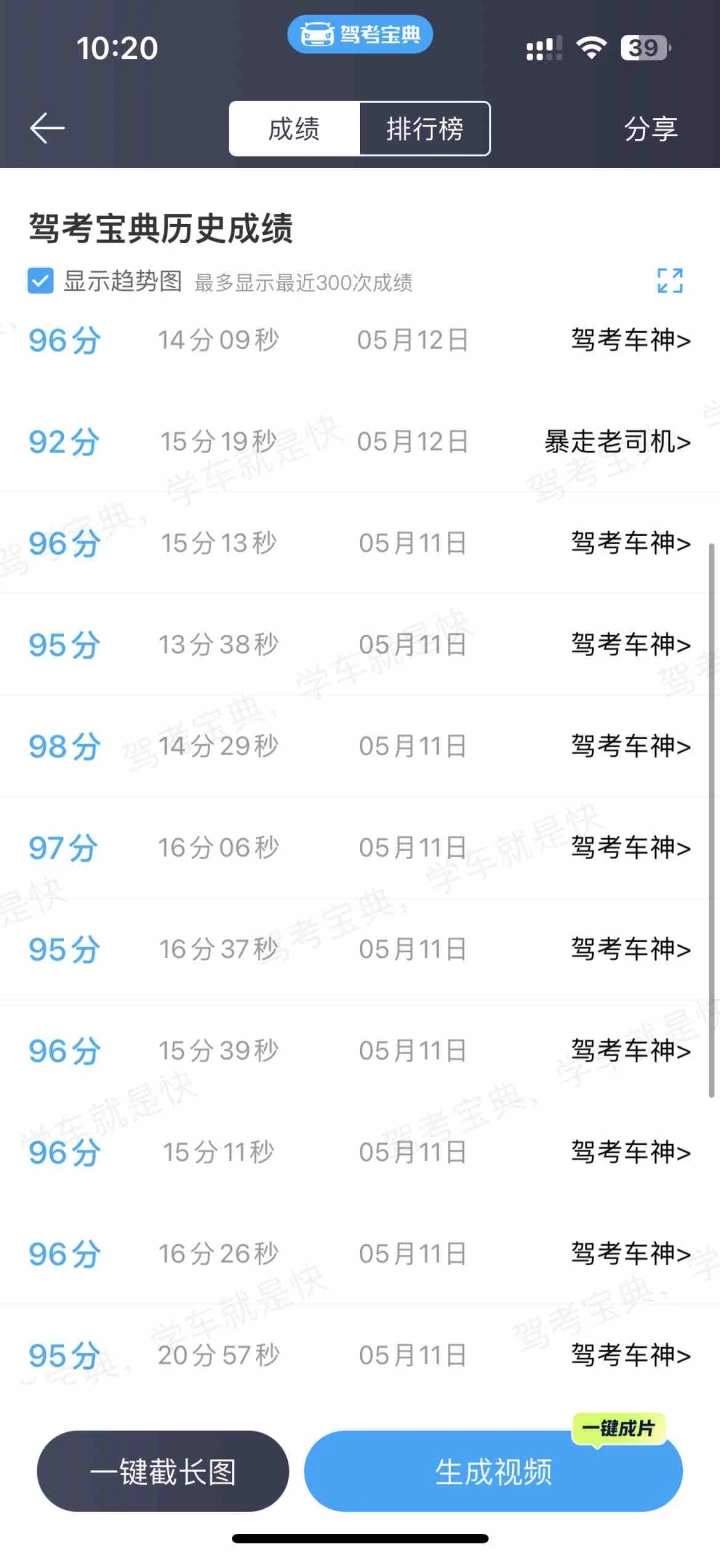The height and width of the screenshot is (1558, 720).
Task: Select the 成绩 tab
Action: [294, 129]
